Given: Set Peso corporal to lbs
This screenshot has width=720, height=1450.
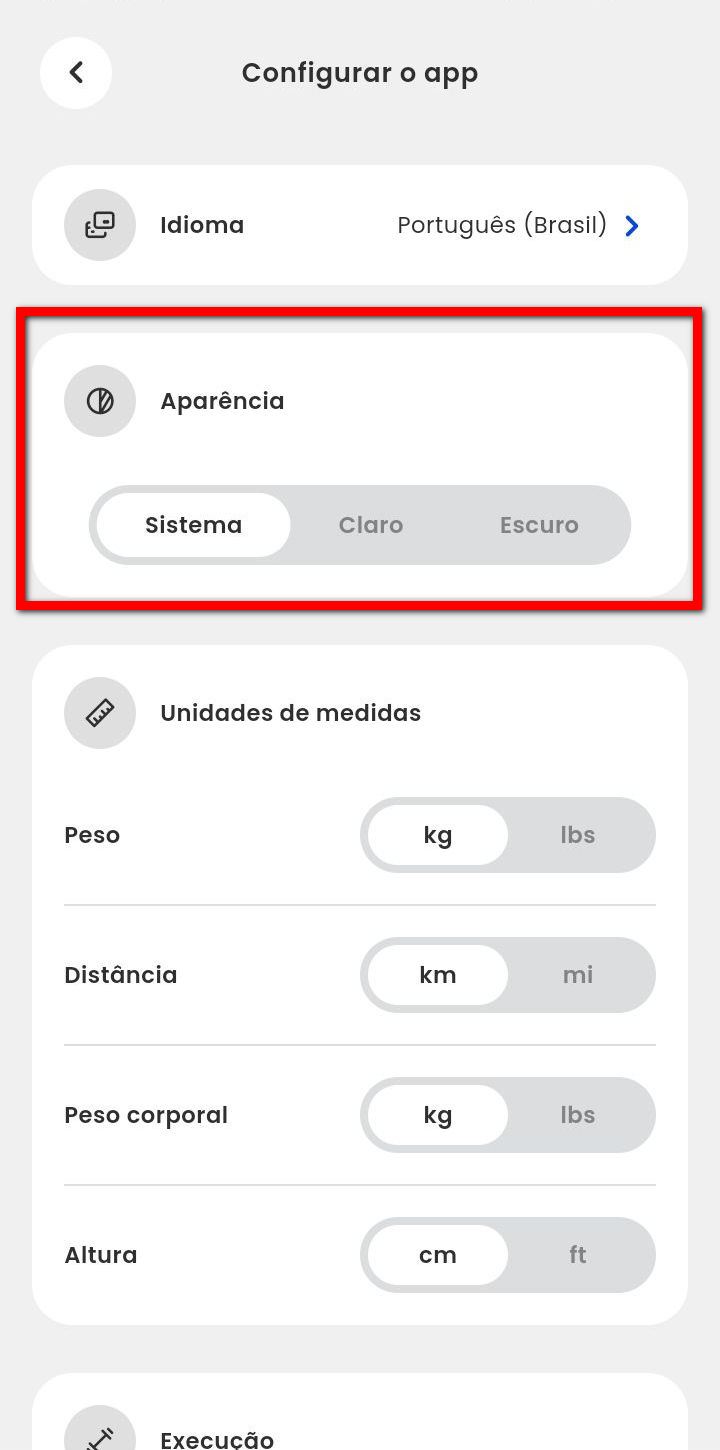Looking at the screenshot, I should (578, 1115).
